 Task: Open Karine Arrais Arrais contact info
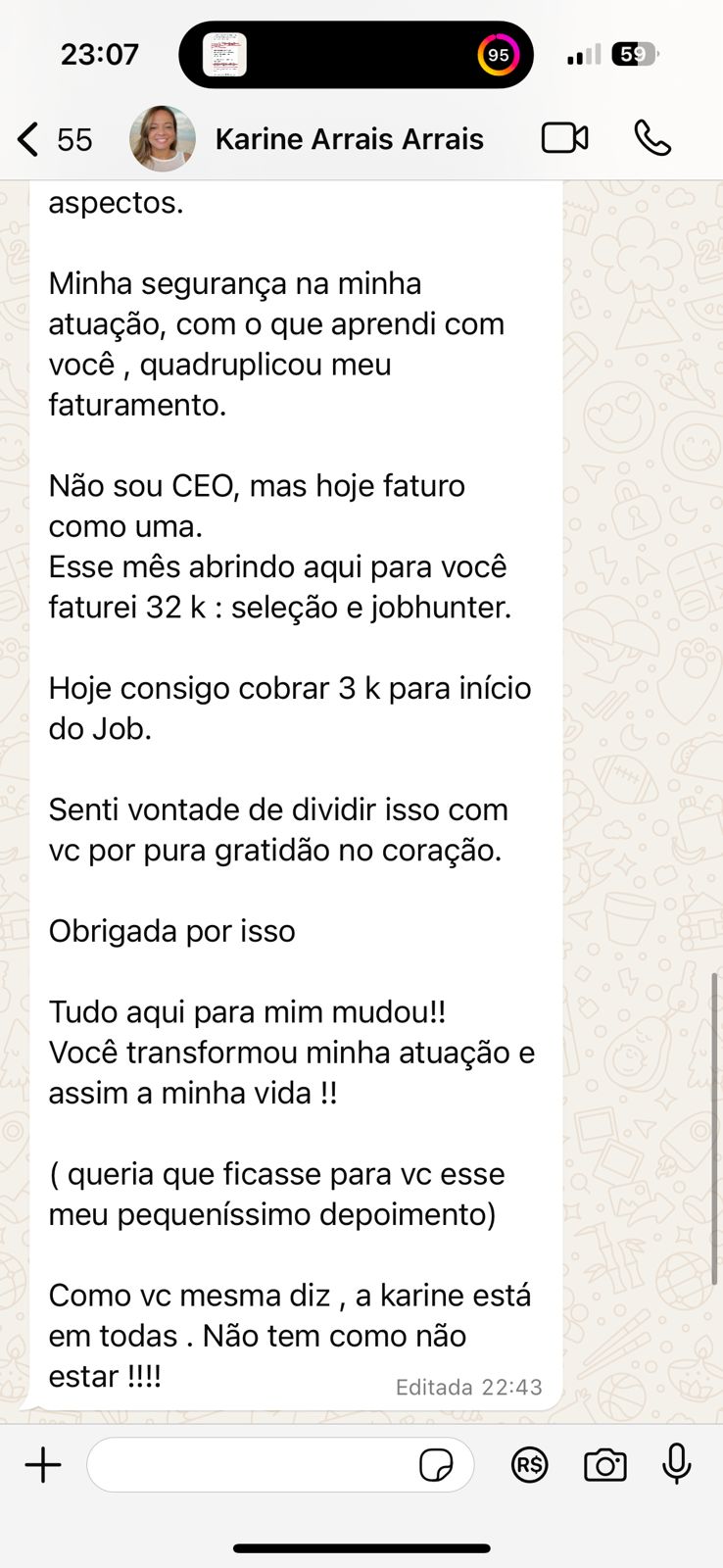tap(350, 139)
